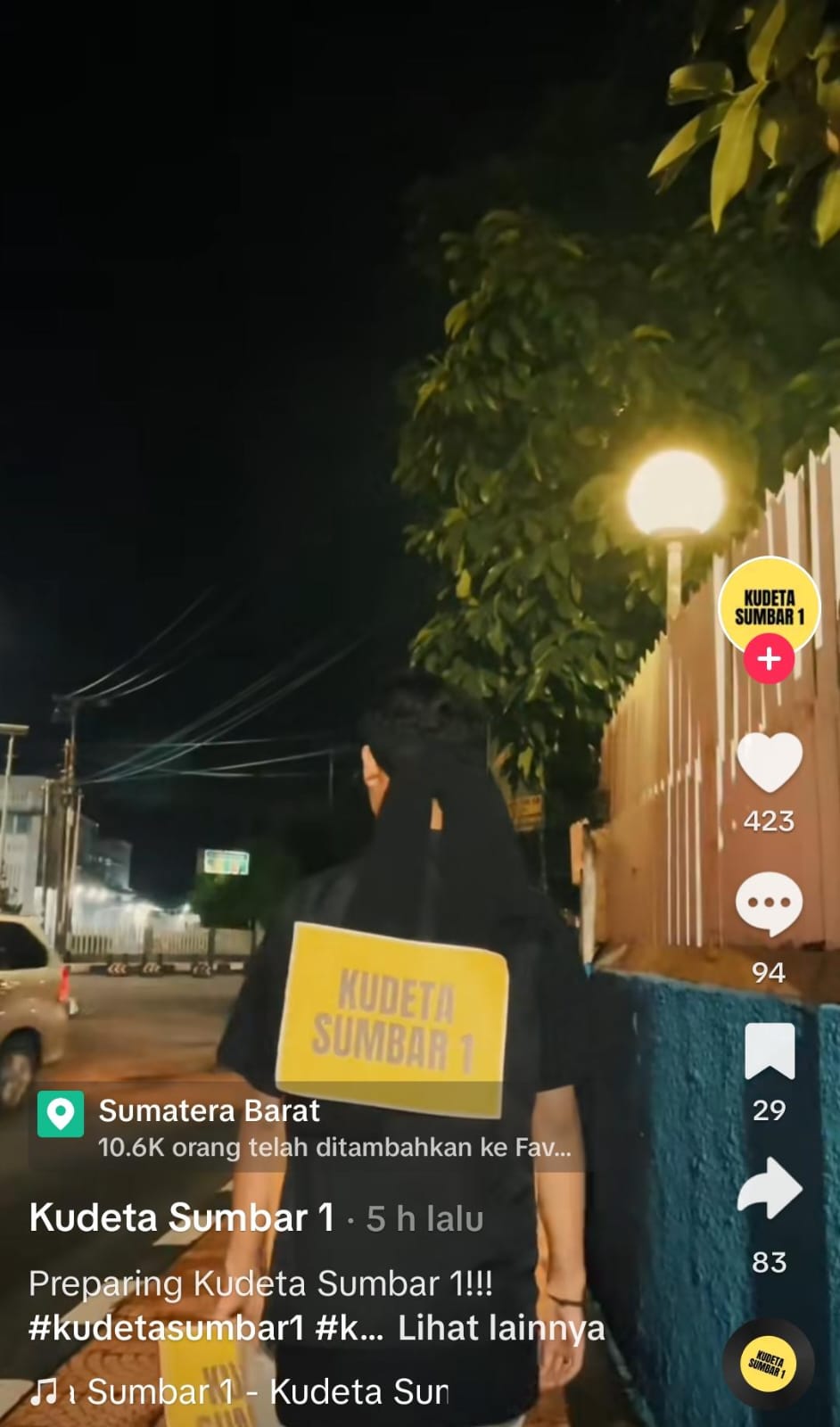Open Kudeta Sumbar 1 username
This screenshot has height=1427, width=840.
click(182, 1217)
